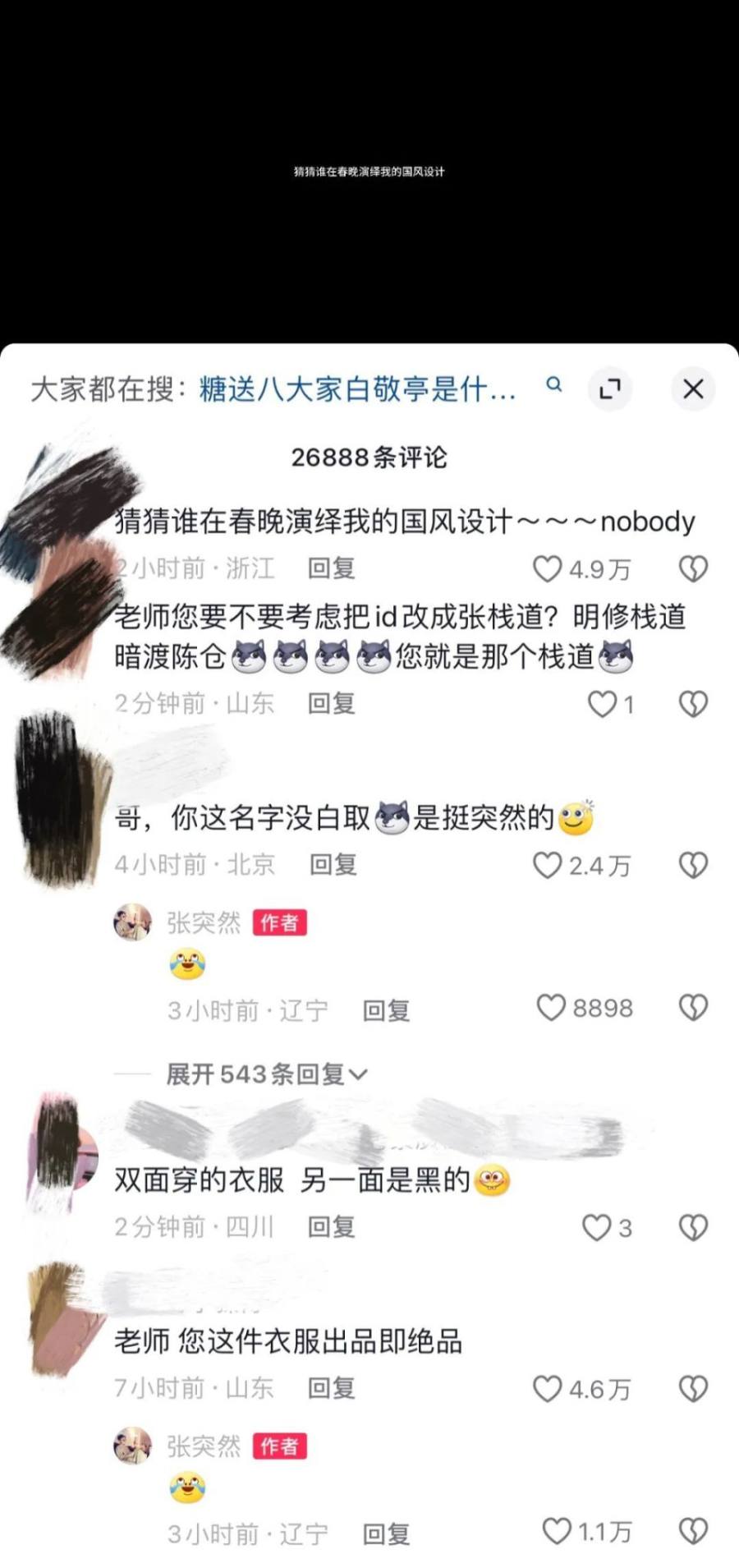Reply to the 出品即绝品 comment
The image size is (739, 1568).
click(x=331, y=1387)
